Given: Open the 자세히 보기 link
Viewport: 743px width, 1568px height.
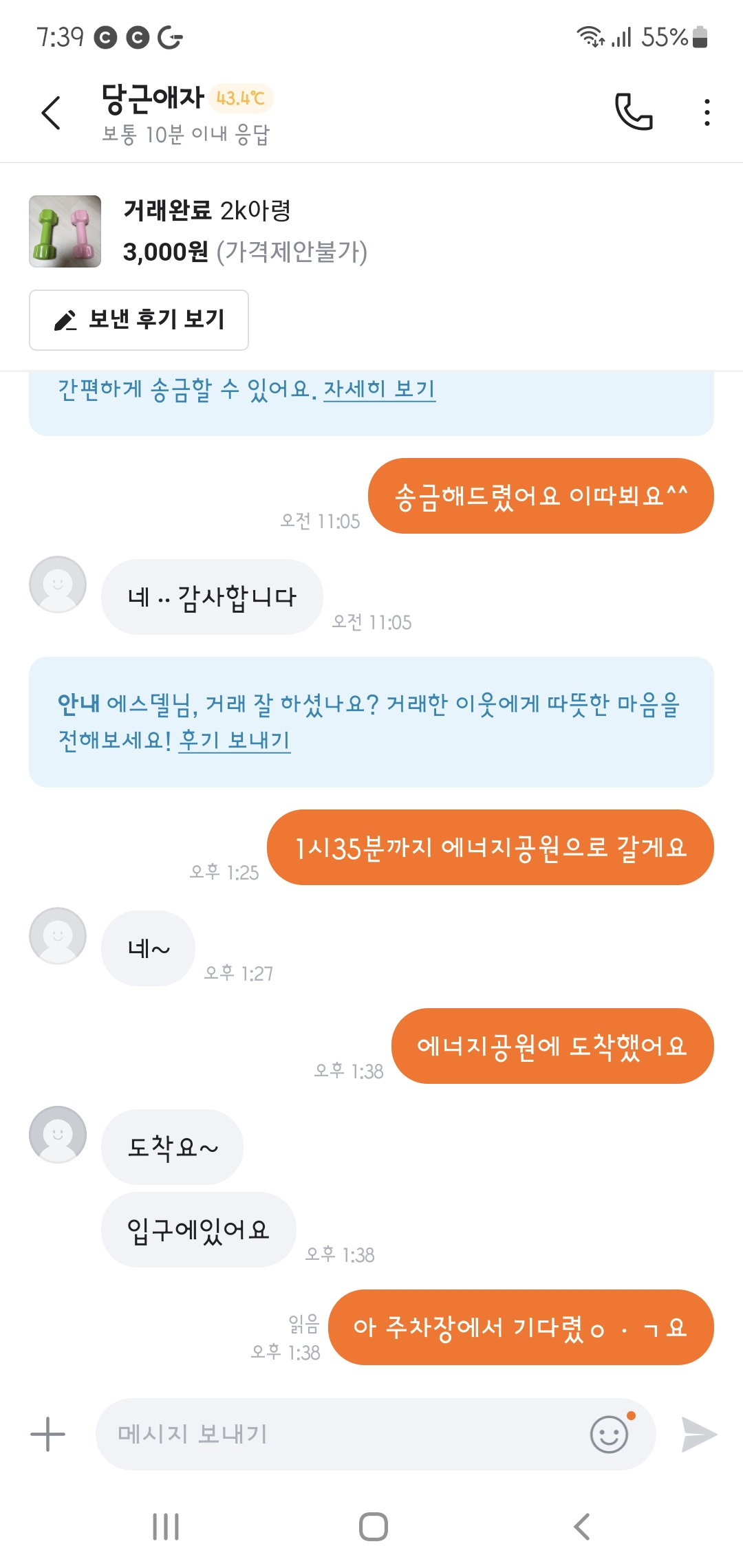Looking at the screenshot, I should [x=380, y=389].
